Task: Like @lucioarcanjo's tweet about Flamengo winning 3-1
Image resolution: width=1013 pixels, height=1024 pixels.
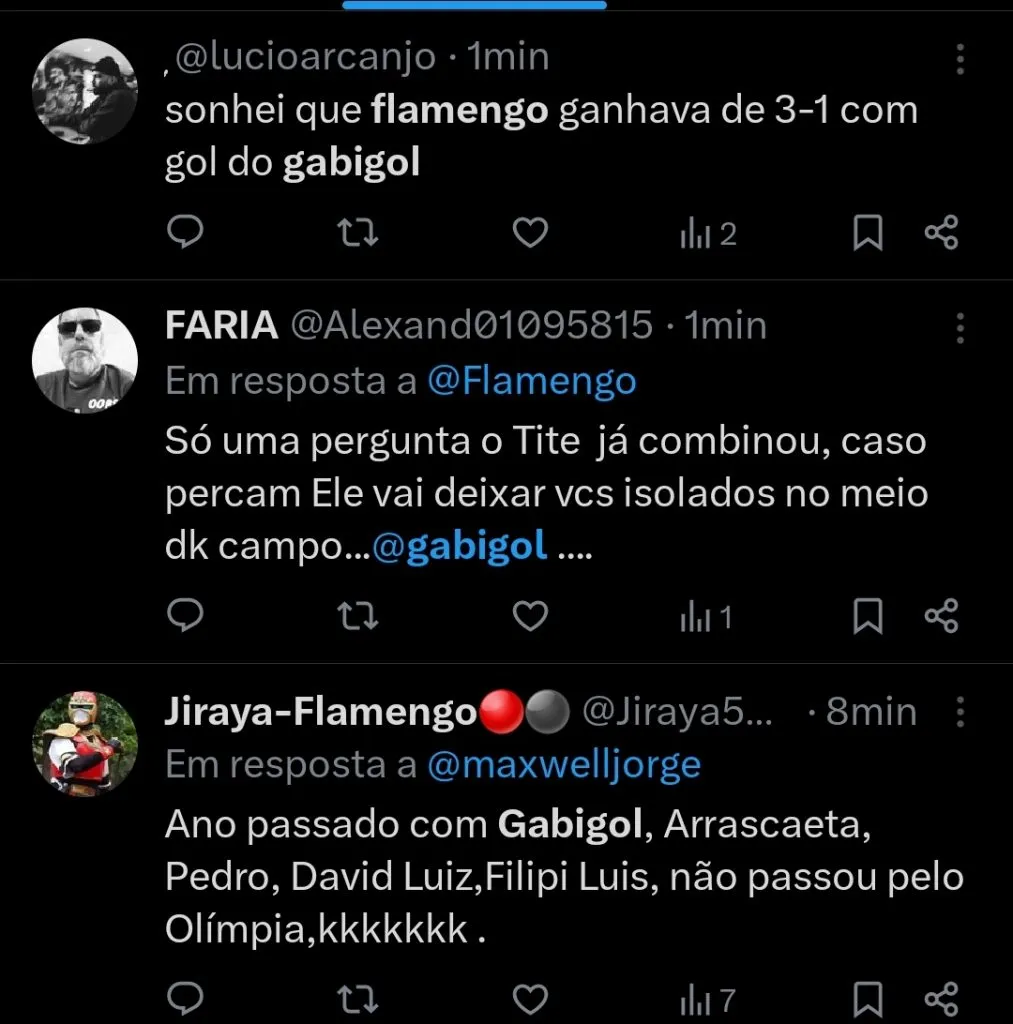Action: coord(529,232)
